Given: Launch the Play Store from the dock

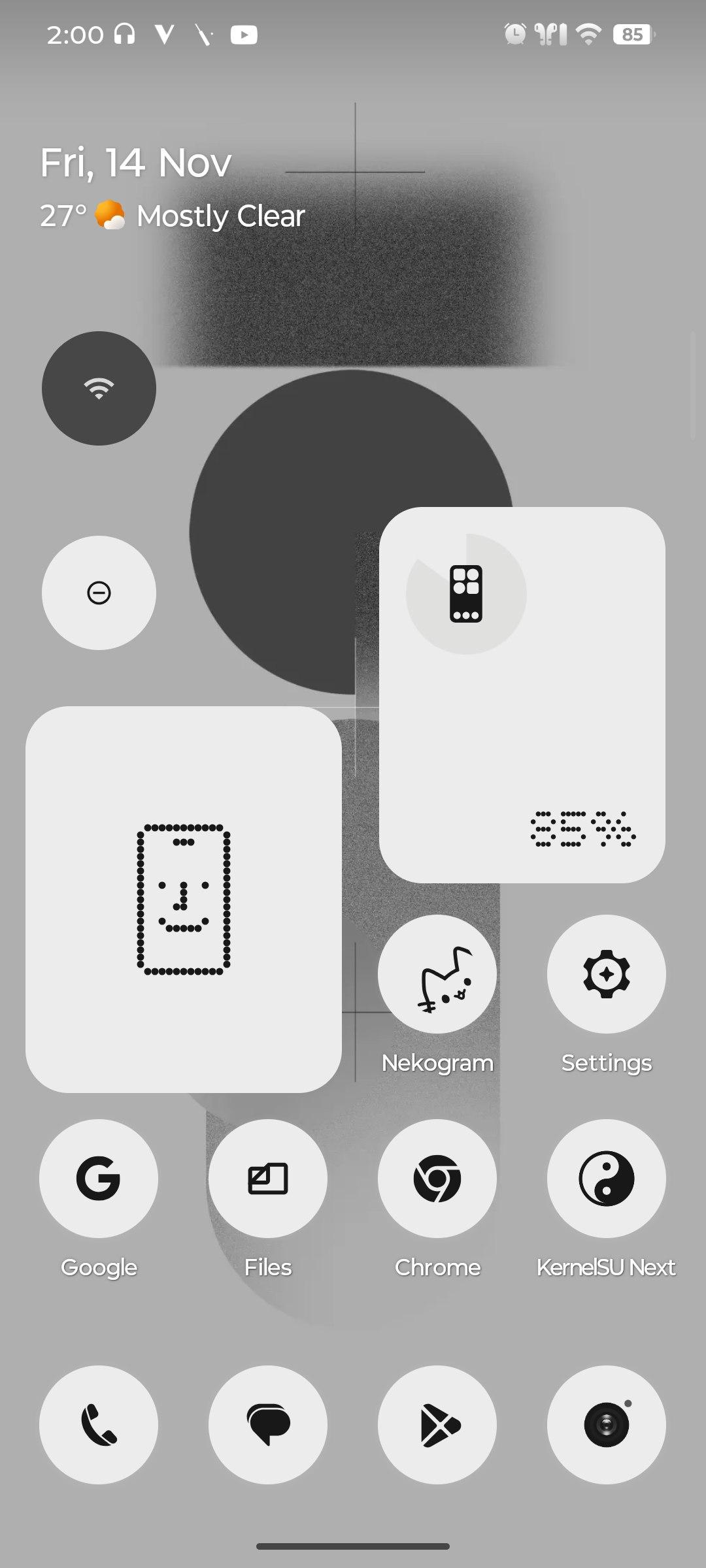Looking at the screenshot, I should pyautogui.click(x=437, y=1424).
